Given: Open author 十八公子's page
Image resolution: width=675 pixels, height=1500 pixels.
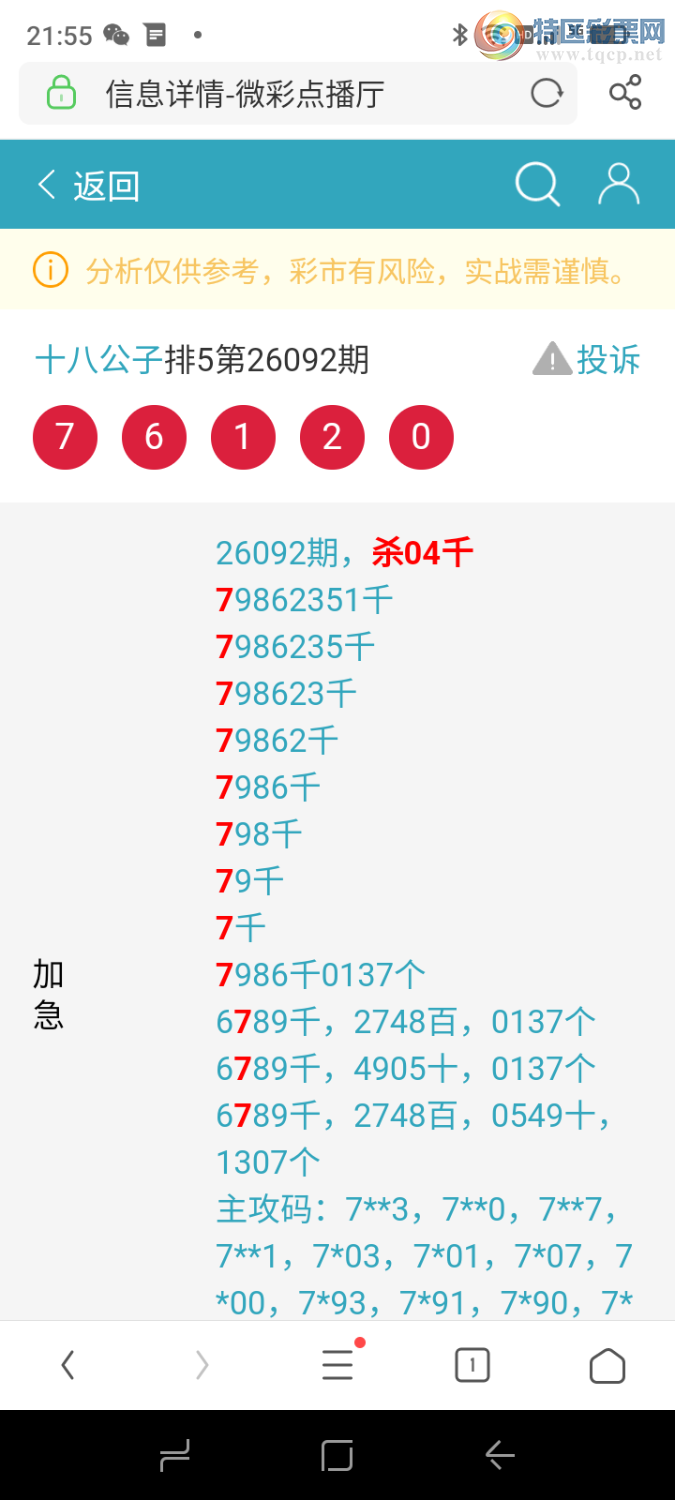Looking at the screenshot, I should (x=98, y=360).
